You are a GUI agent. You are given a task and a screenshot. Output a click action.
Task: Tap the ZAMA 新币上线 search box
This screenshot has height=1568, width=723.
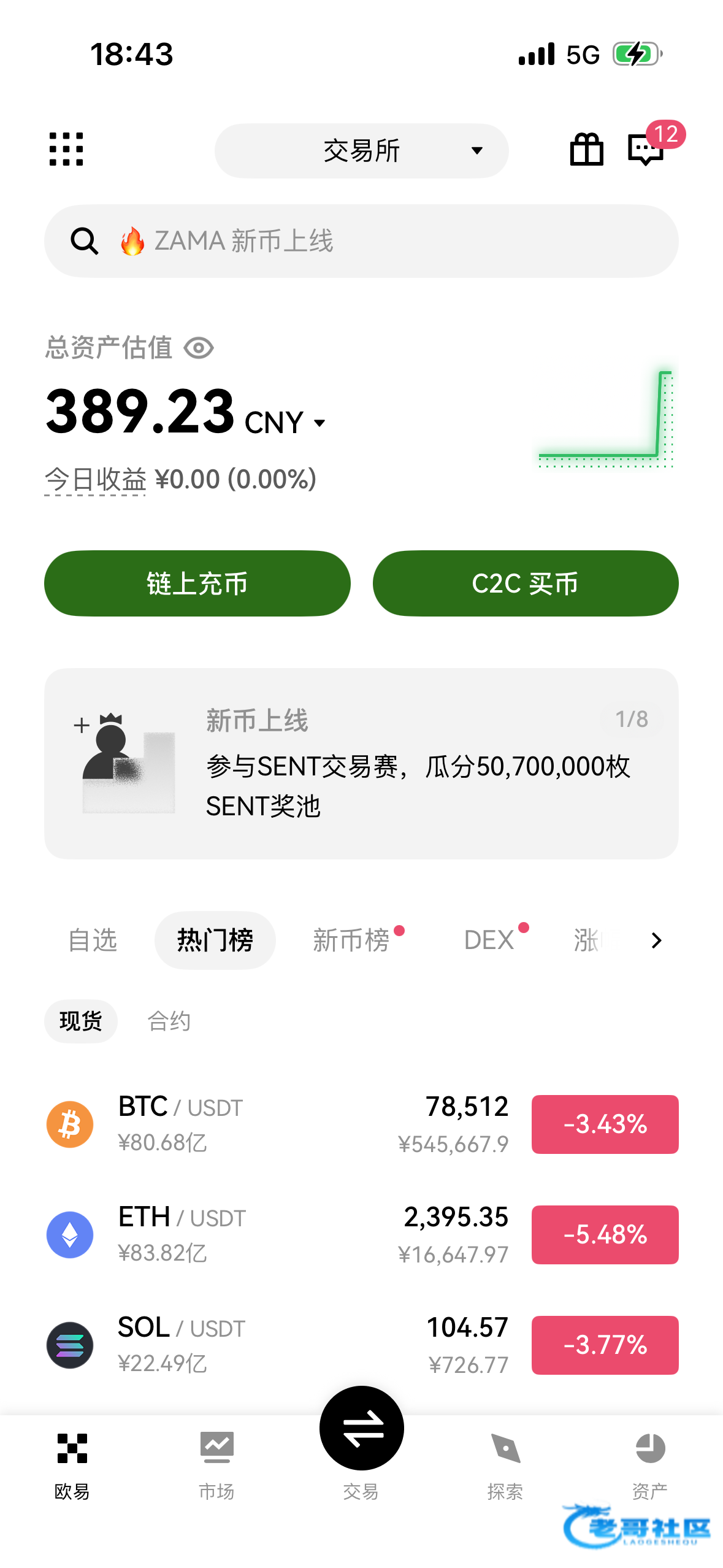tap(361, 241)
